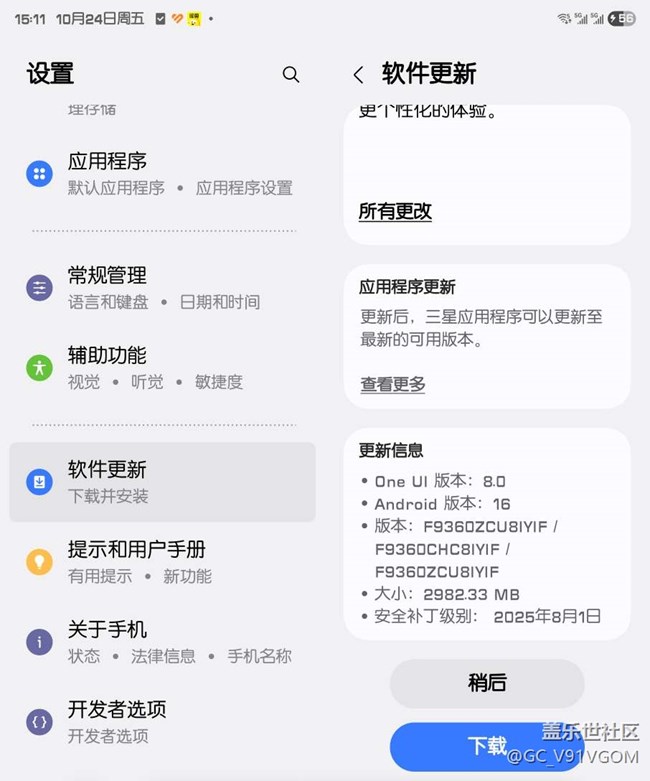Open the settings search icon
Viewport: 650px width, 781px height.
point(291,74)
